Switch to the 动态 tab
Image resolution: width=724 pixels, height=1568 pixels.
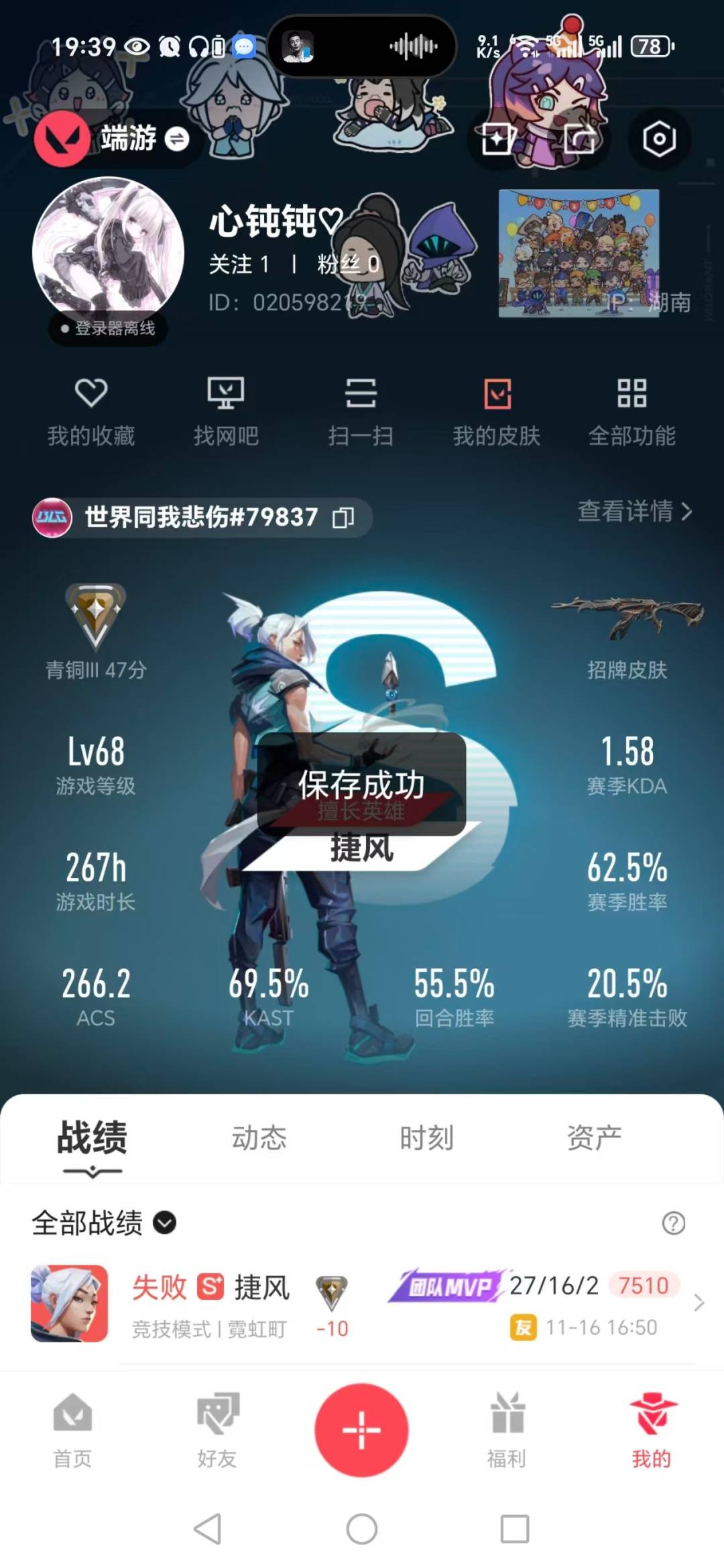click(259, 1137)
